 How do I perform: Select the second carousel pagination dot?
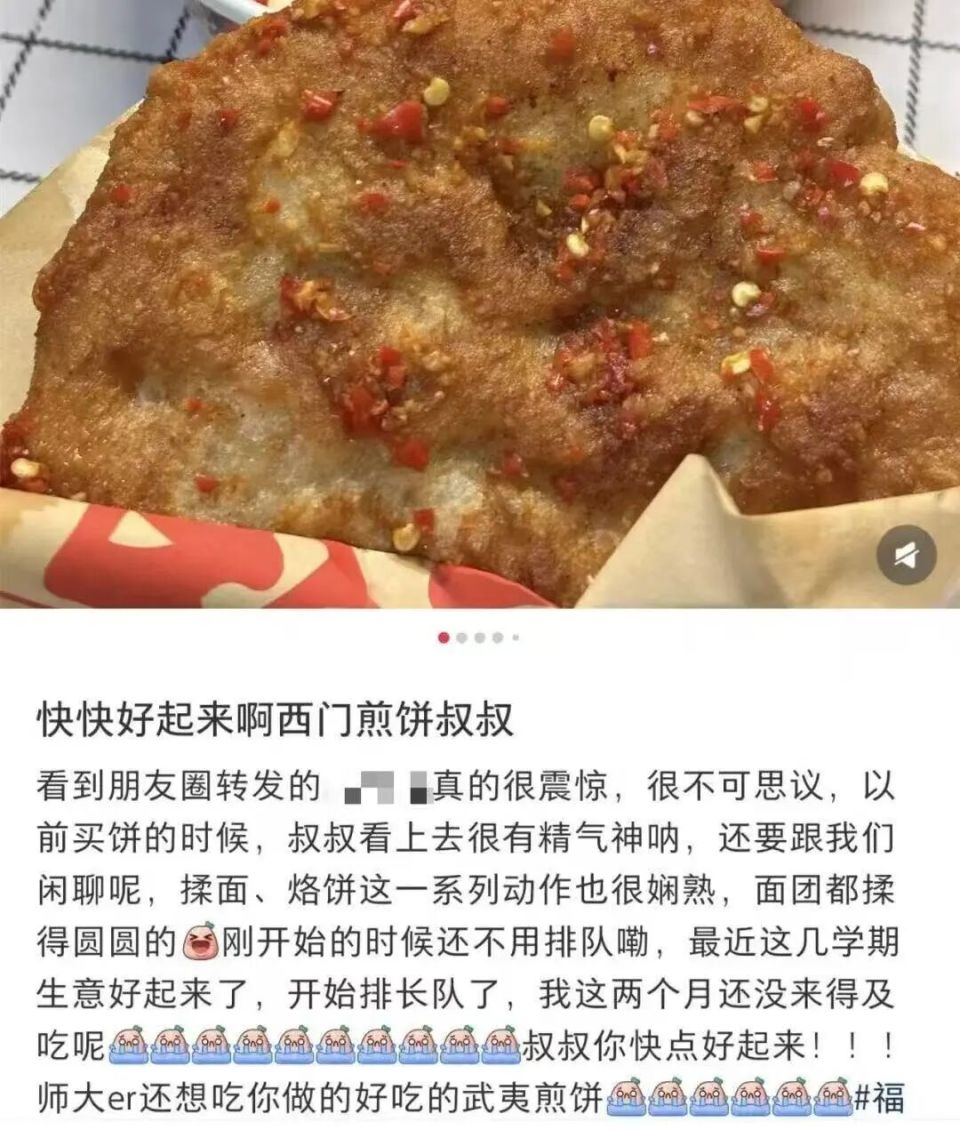[461, 635]
